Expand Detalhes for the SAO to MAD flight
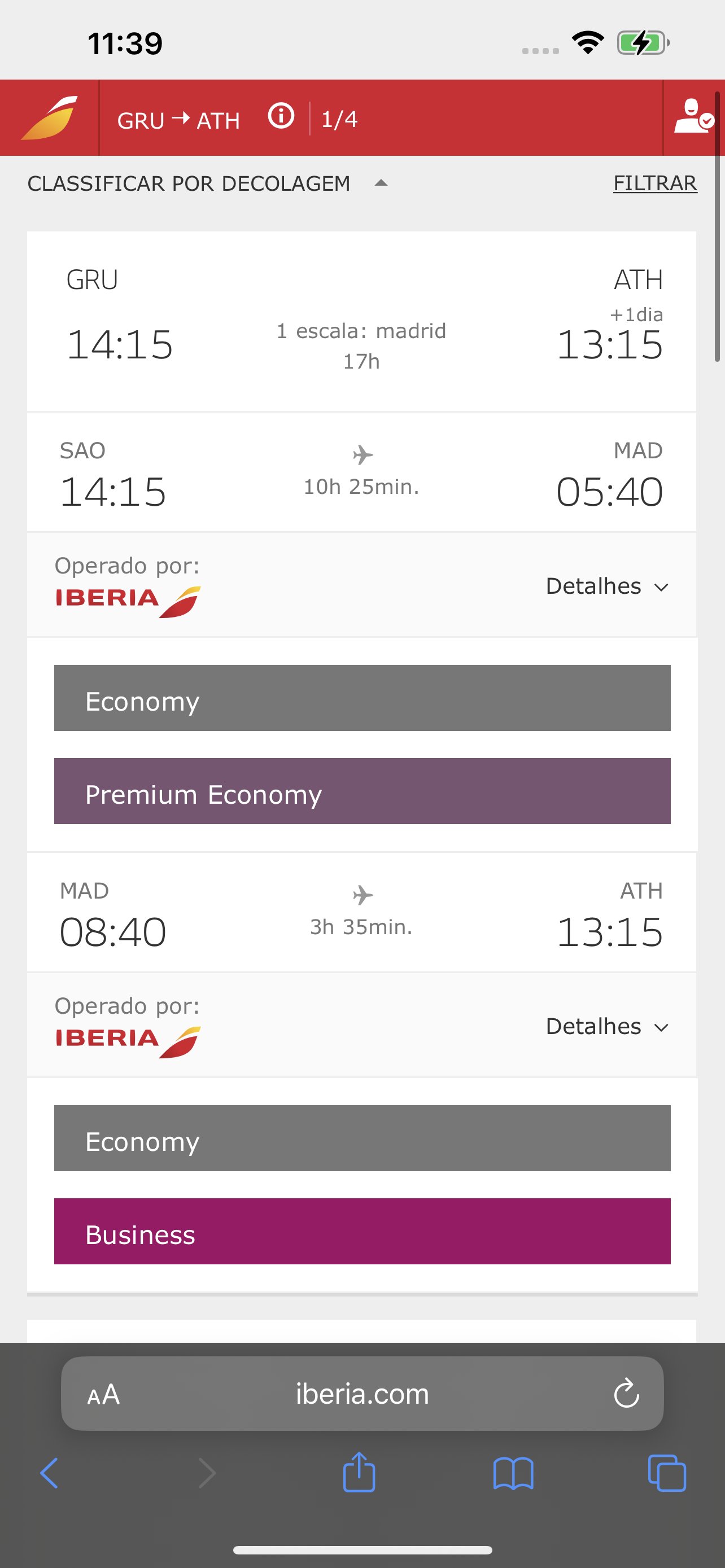 point(607,586)
